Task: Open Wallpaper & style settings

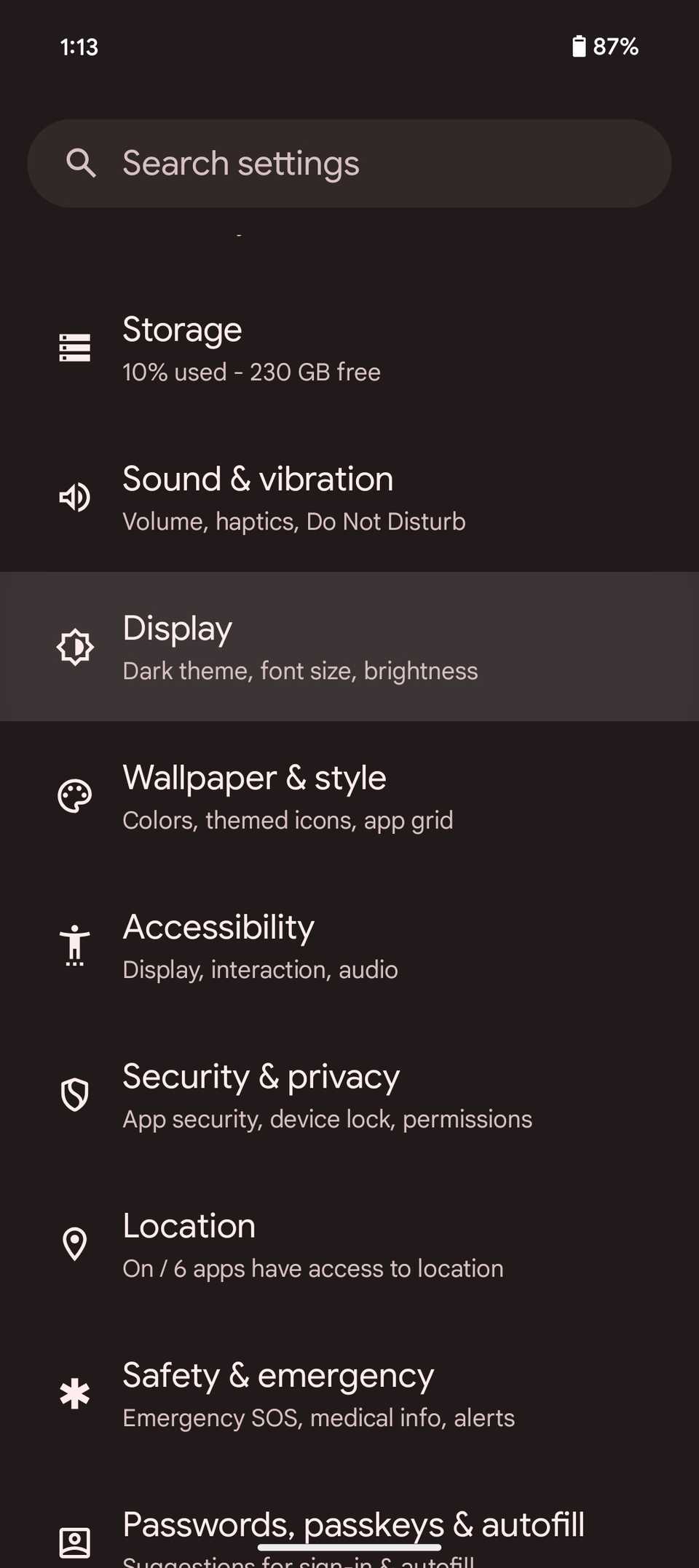Action: pyautogui.click(x=349, y=796)
